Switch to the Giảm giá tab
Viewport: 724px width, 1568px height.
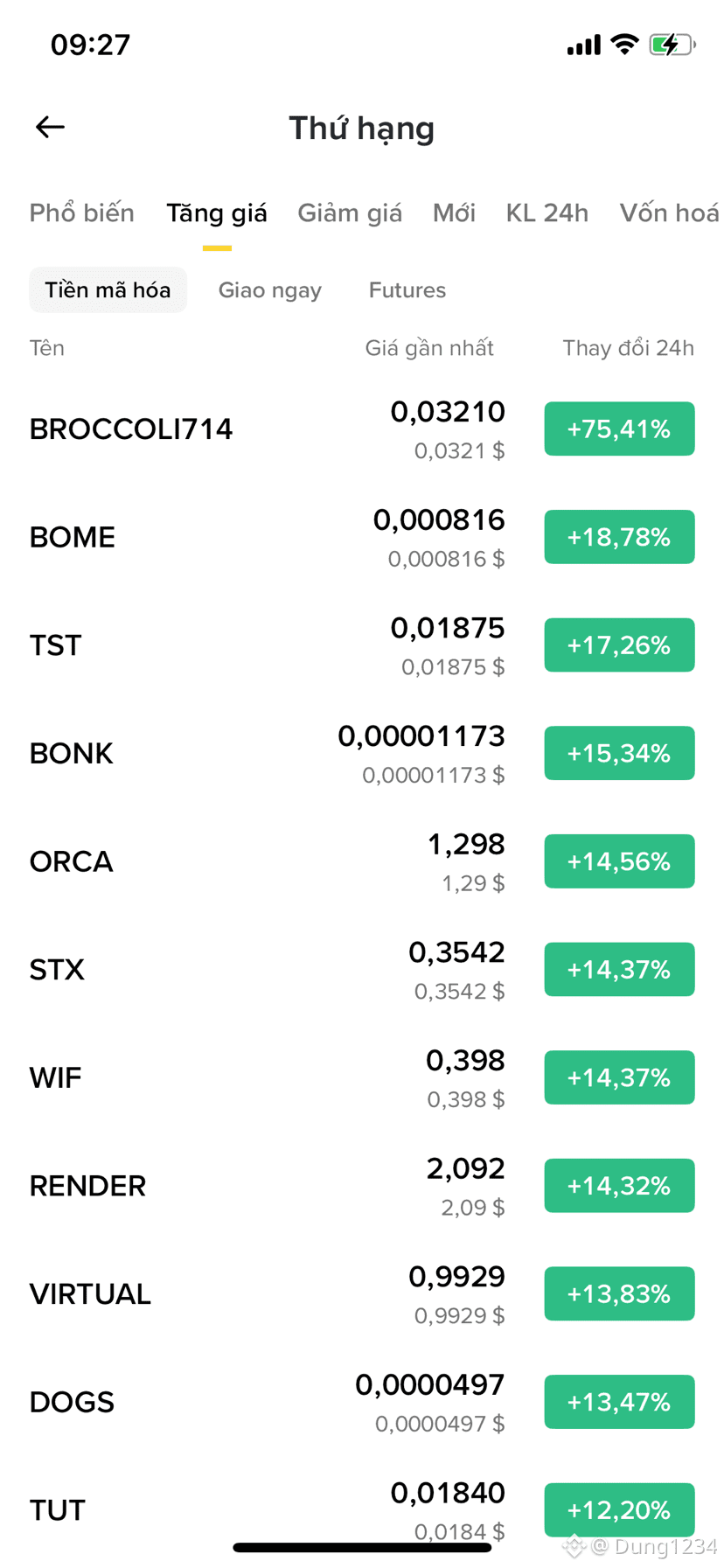[x=350, y=213]
